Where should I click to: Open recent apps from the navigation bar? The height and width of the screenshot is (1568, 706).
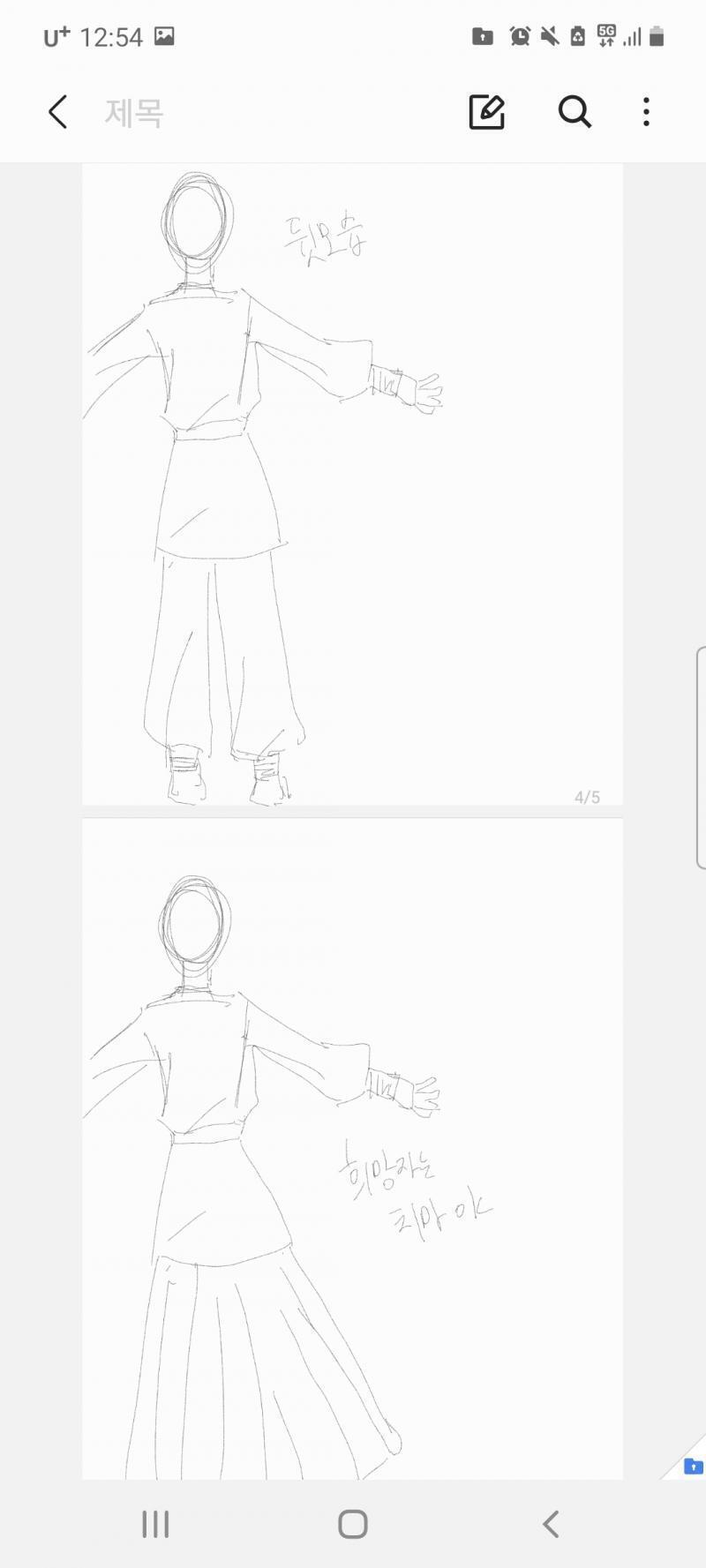click(x=155, y=1524)
